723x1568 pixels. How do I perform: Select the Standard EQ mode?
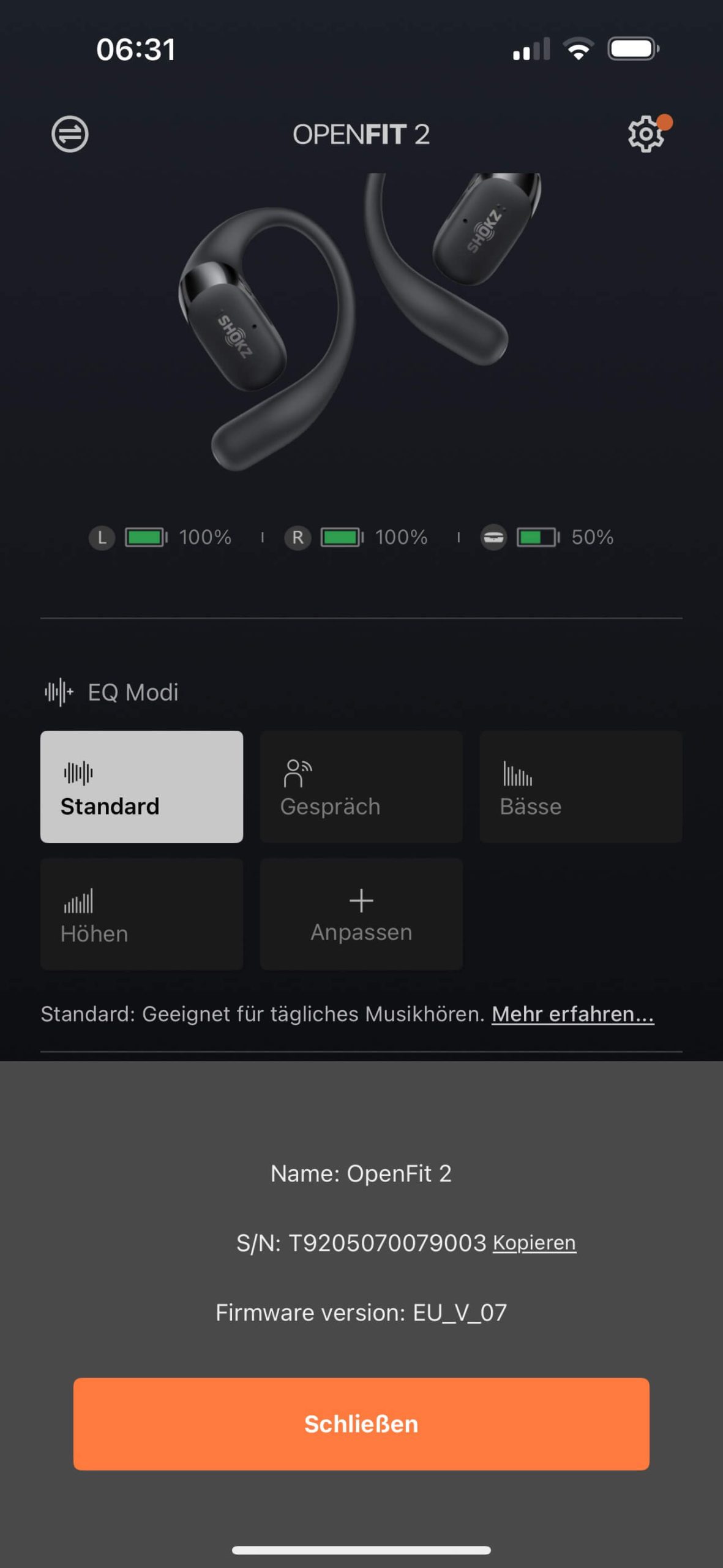[141, 786]
